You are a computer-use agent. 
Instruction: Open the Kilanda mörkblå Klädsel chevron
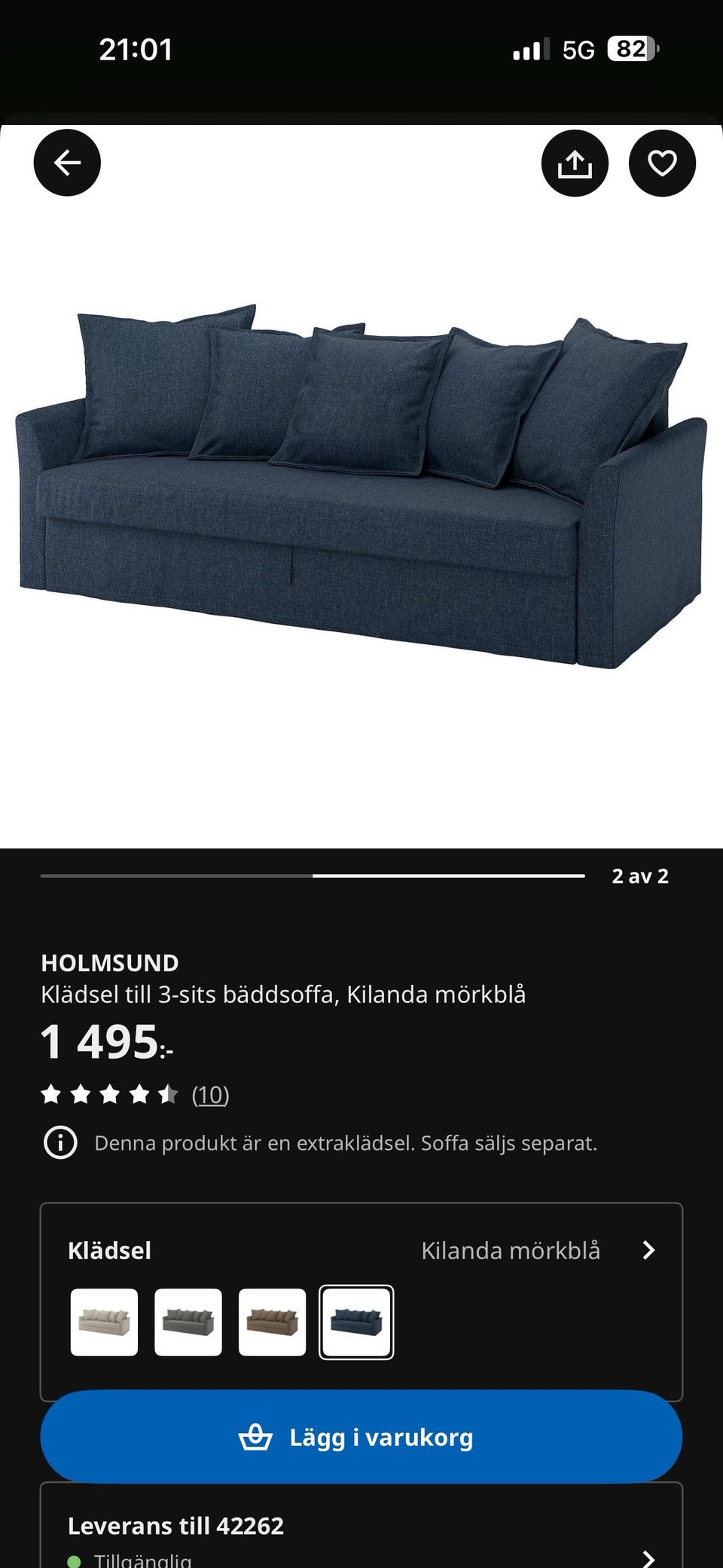[x=648, y=1249]
